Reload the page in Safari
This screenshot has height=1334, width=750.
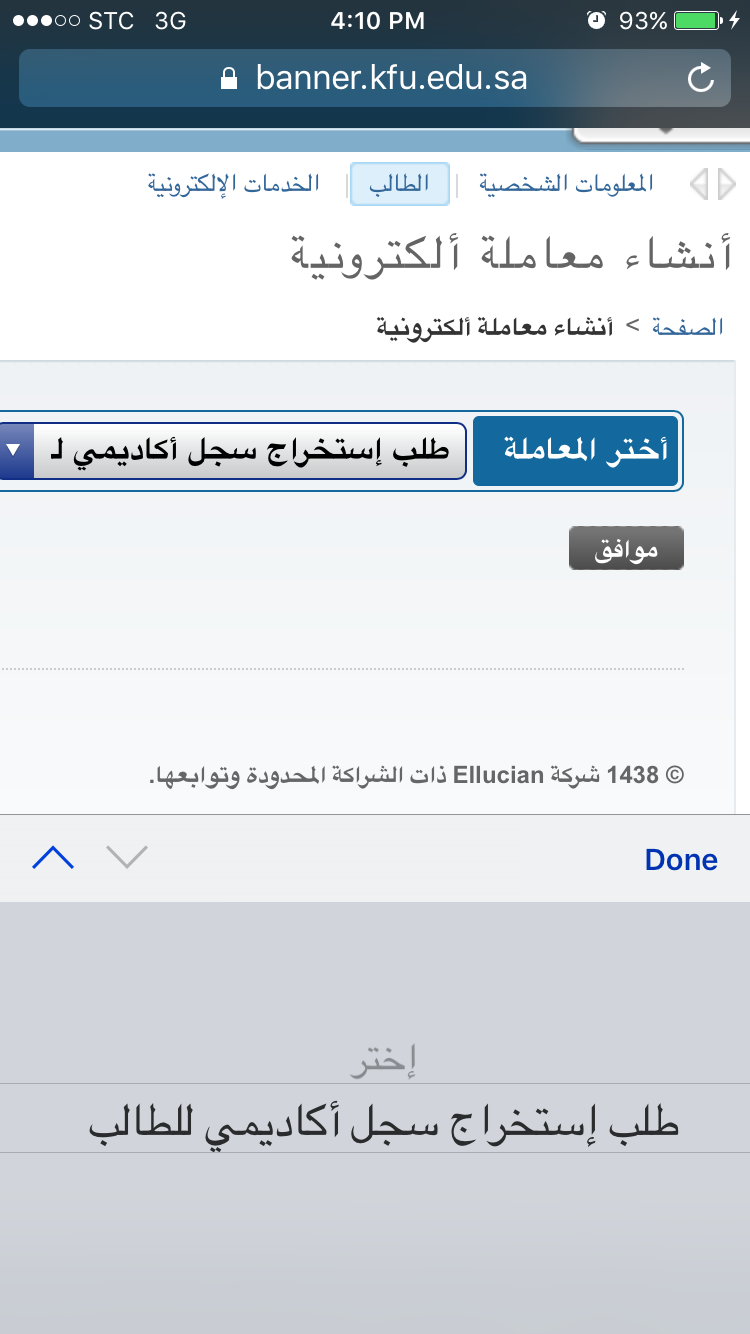click(702, 78)
